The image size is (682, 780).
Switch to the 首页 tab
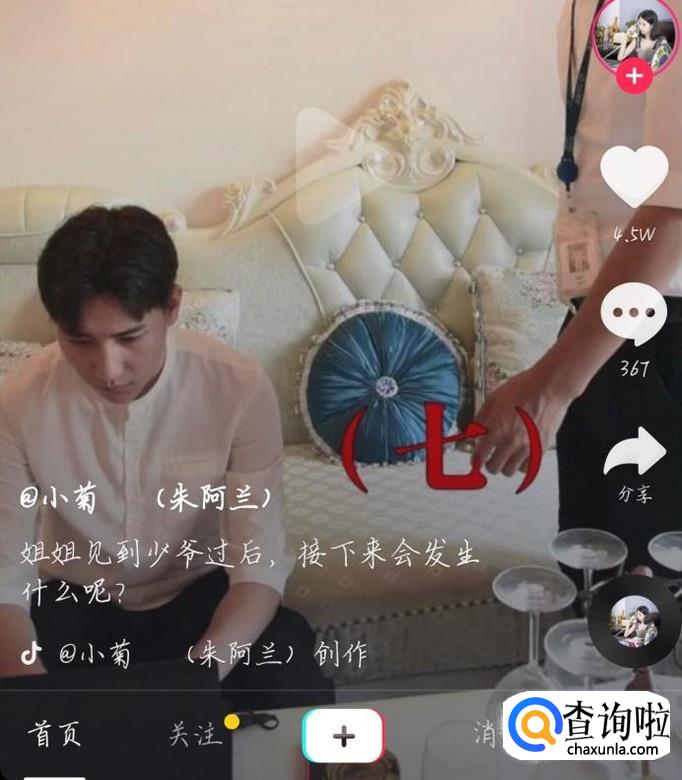point(55,736)
